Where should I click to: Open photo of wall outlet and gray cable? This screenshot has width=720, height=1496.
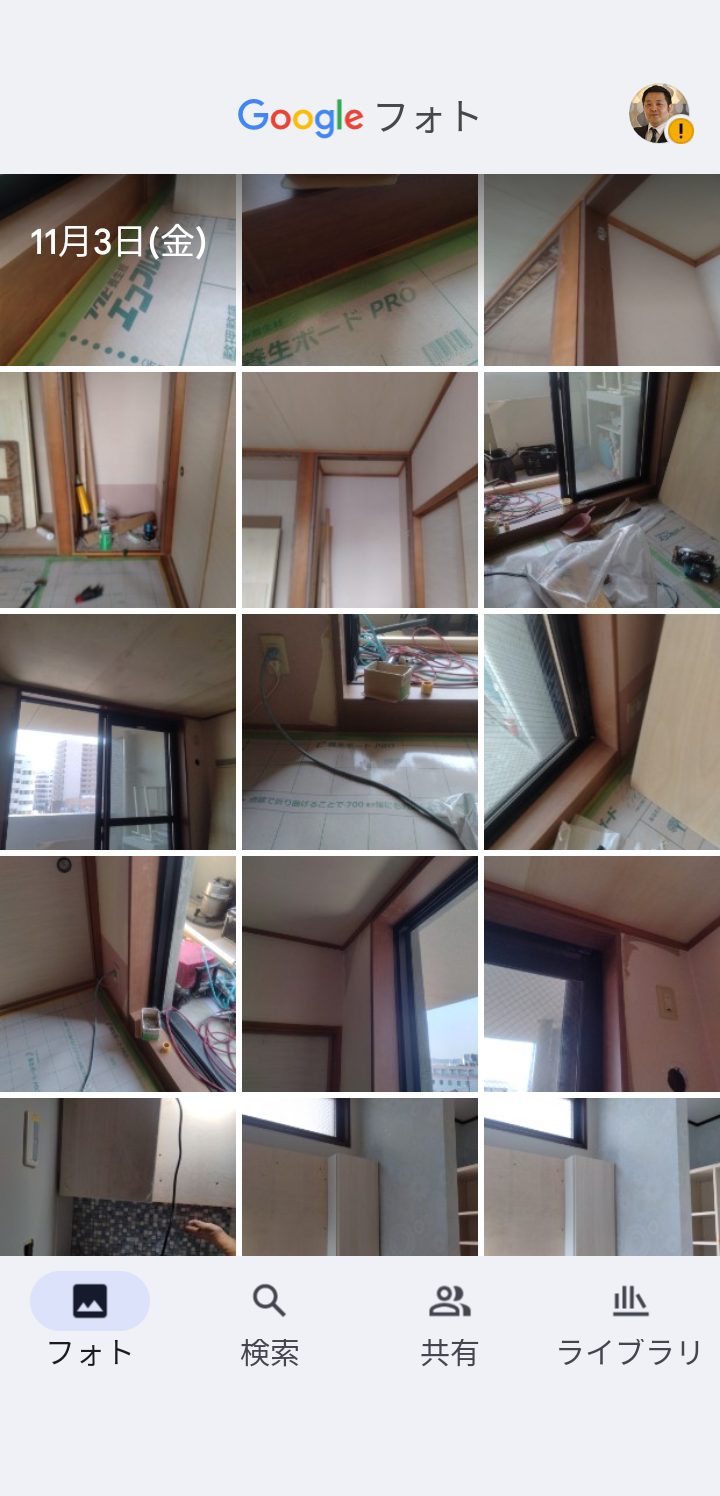[360, 732]
